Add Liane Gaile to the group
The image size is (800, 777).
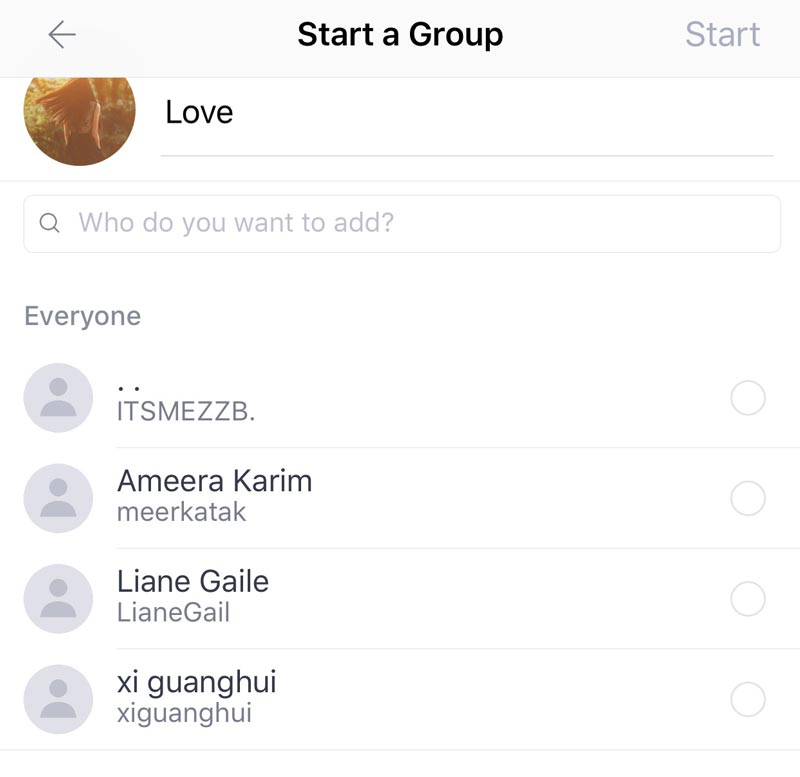point(748,599)
